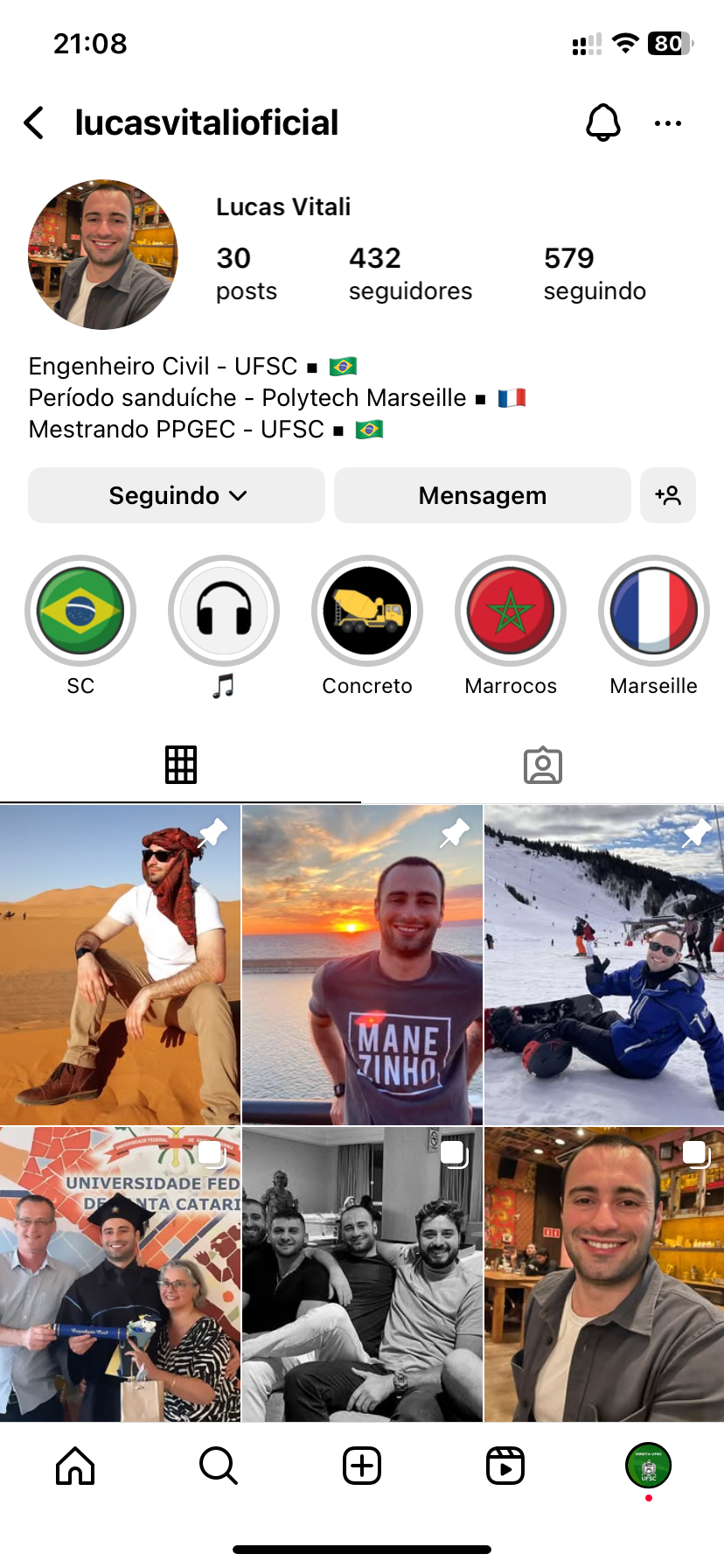This screenshot has height=1568, width=724.
Task: Go back using the arrow icon
Action: click(35, 123)
